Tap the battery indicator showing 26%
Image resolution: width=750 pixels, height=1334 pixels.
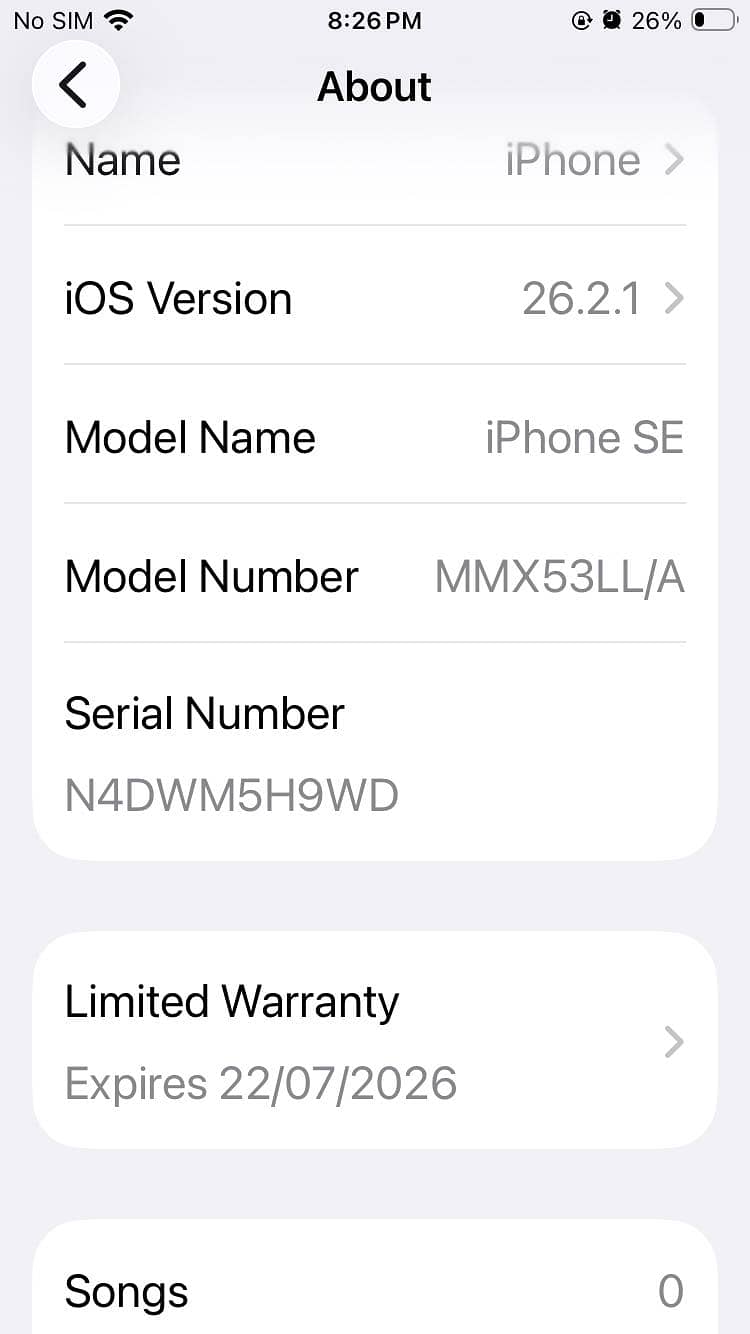[656, 19]
